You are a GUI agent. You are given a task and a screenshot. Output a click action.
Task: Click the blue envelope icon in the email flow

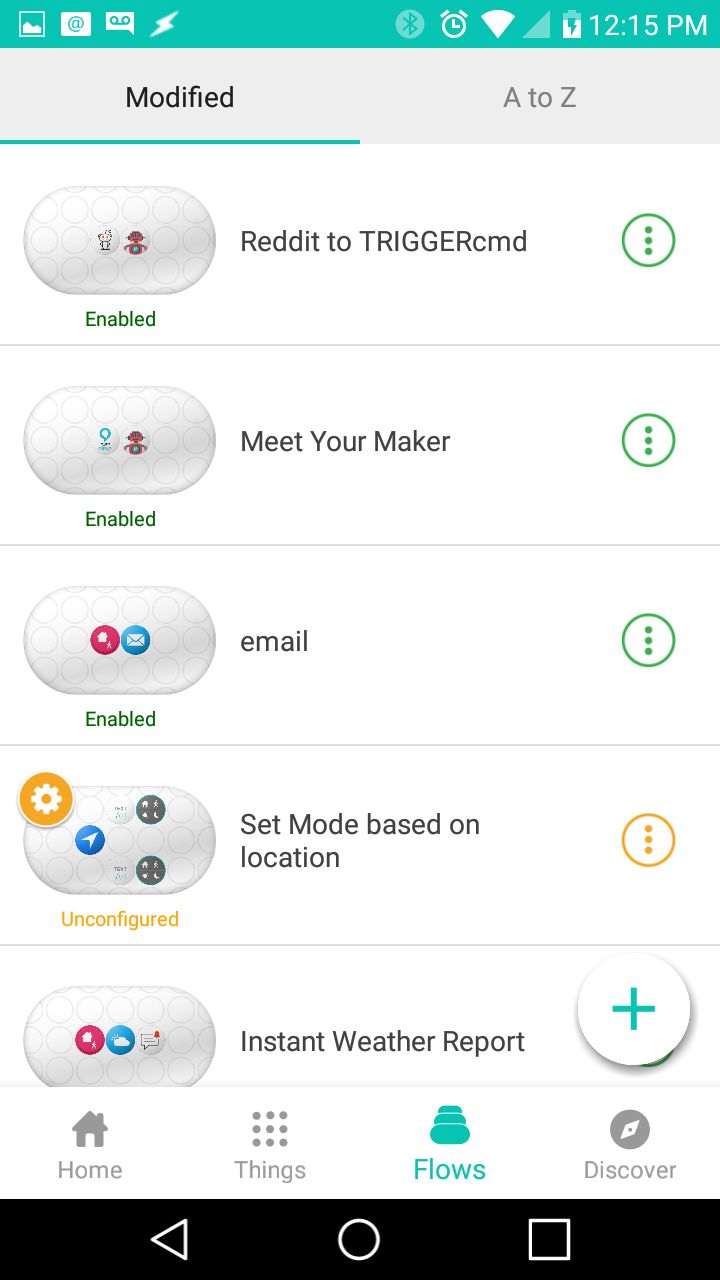pyautogui.click(x=136, y=640)
